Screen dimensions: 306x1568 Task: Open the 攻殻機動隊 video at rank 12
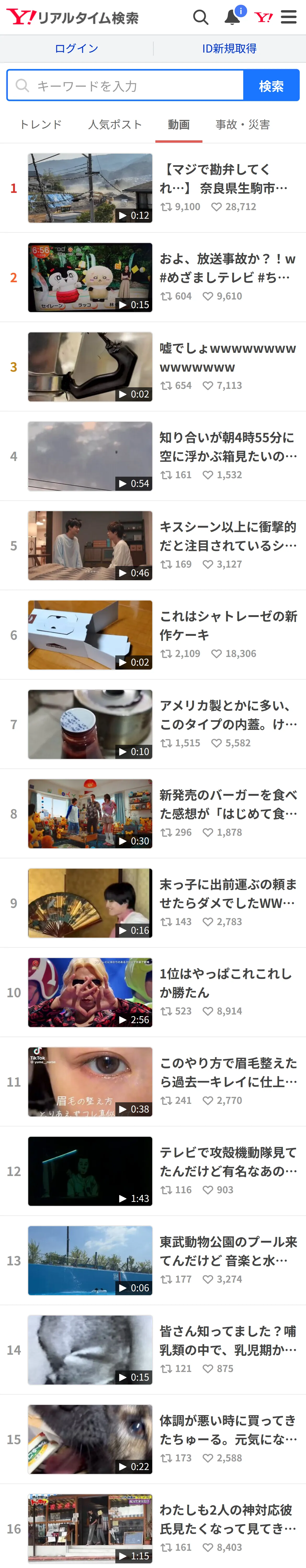click(153, 1171)
